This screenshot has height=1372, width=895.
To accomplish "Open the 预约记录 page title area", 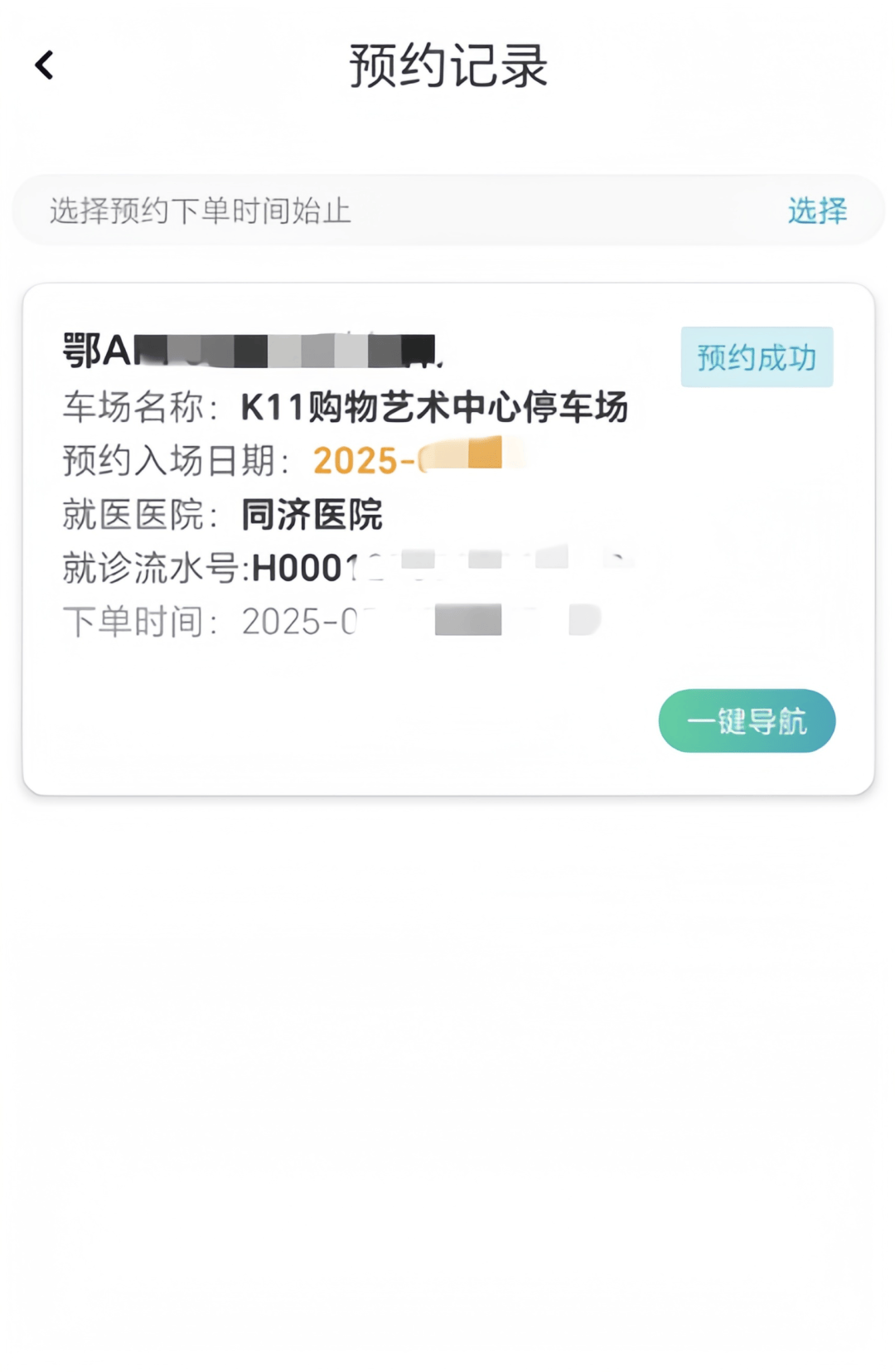I will 447,69.
